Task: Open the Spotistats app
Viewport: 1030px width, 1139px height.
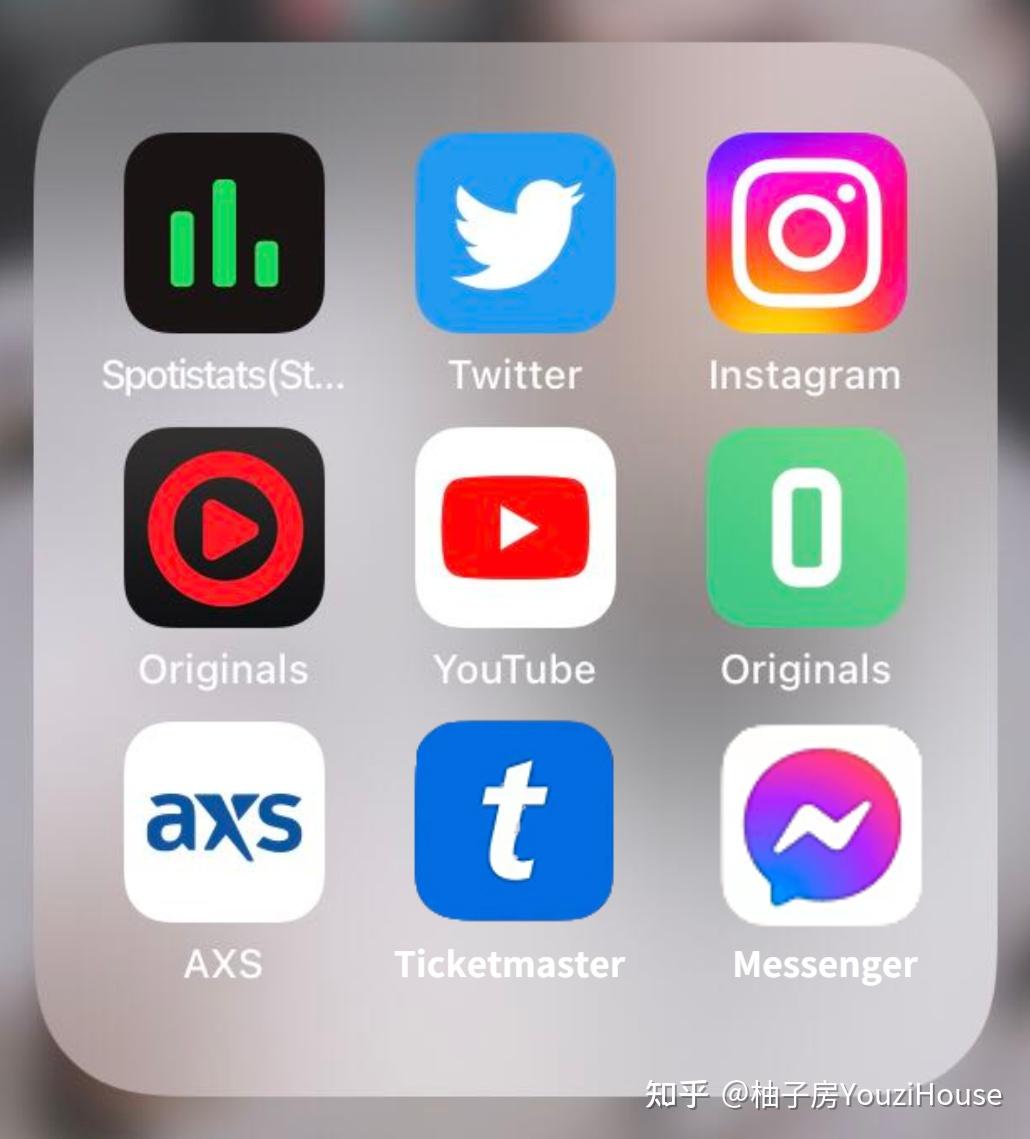Action: (224, 233)
